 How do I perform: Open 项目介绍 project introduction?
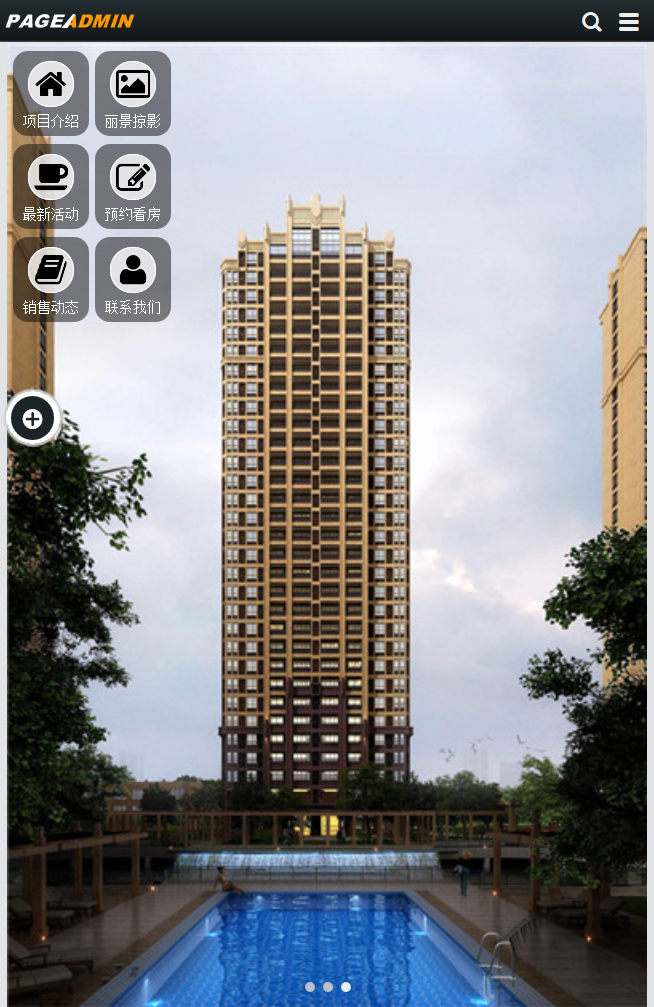tap(51, 93)
